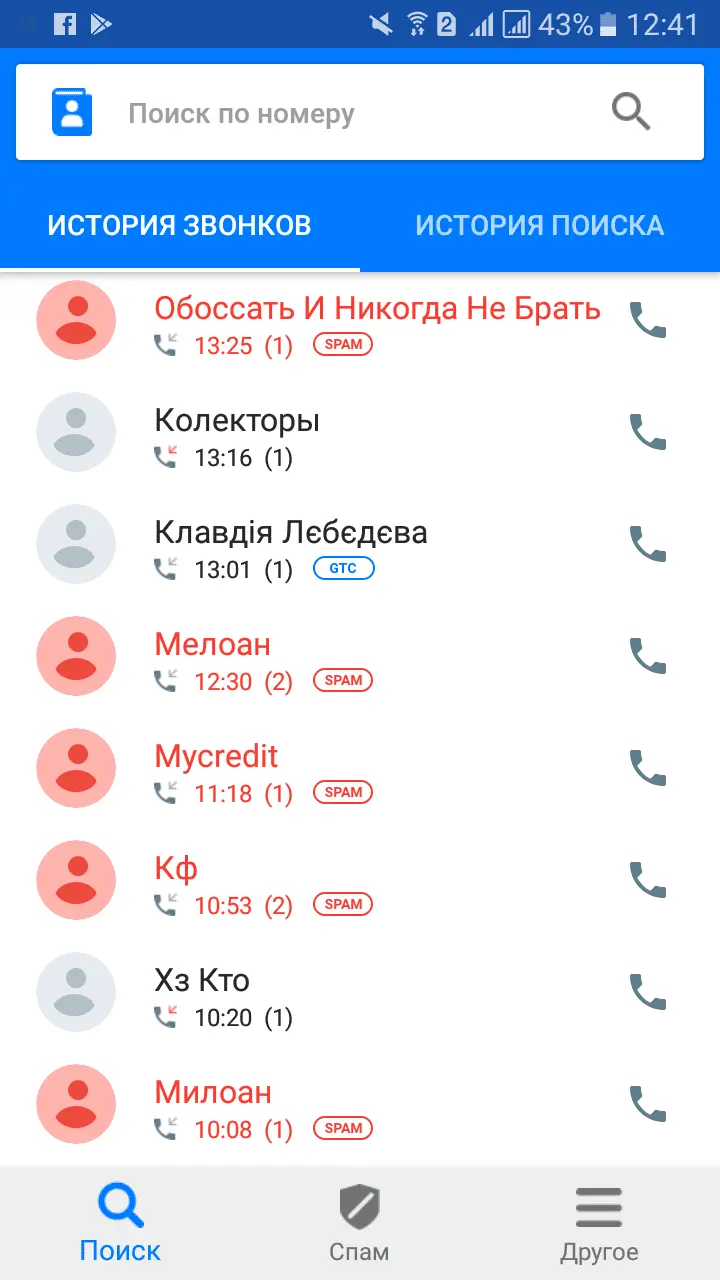Call the «Хз Кто» number
This screenshot has height=1280, width=720.
(x=647, y=992)
